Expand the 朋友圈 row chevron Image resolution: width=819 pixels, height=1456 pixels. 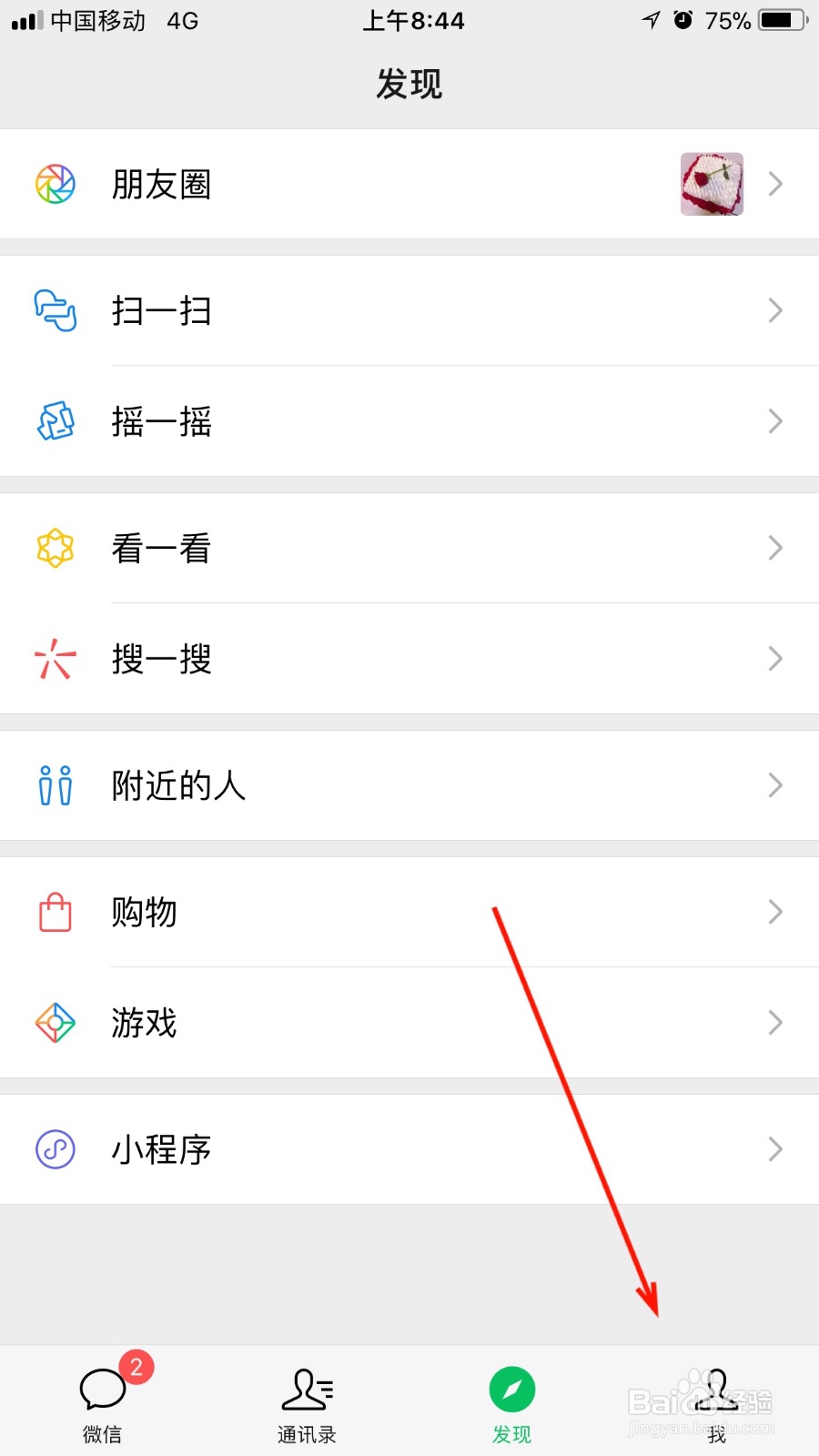[774, 184]
